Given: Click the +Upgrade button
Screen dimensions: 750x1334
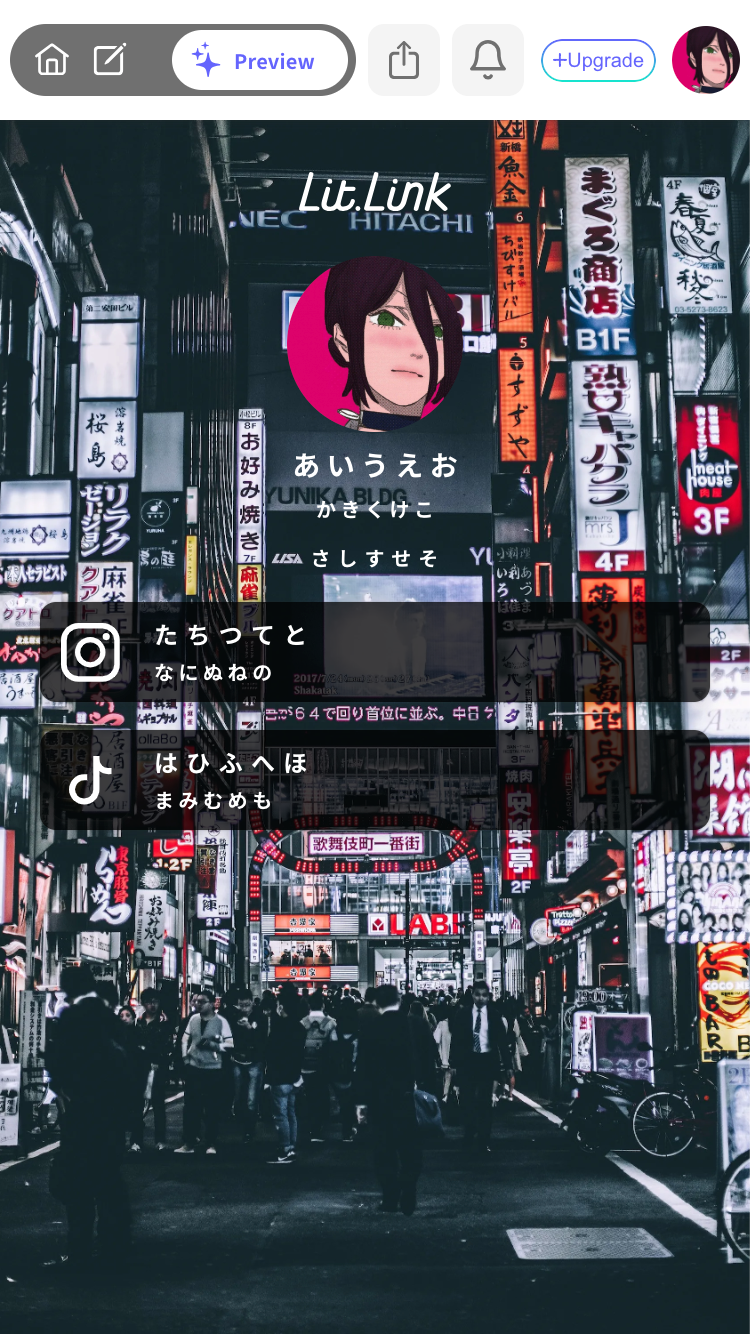Looking at the screenshot, I should pyautogui.click(x=598, y=60).
